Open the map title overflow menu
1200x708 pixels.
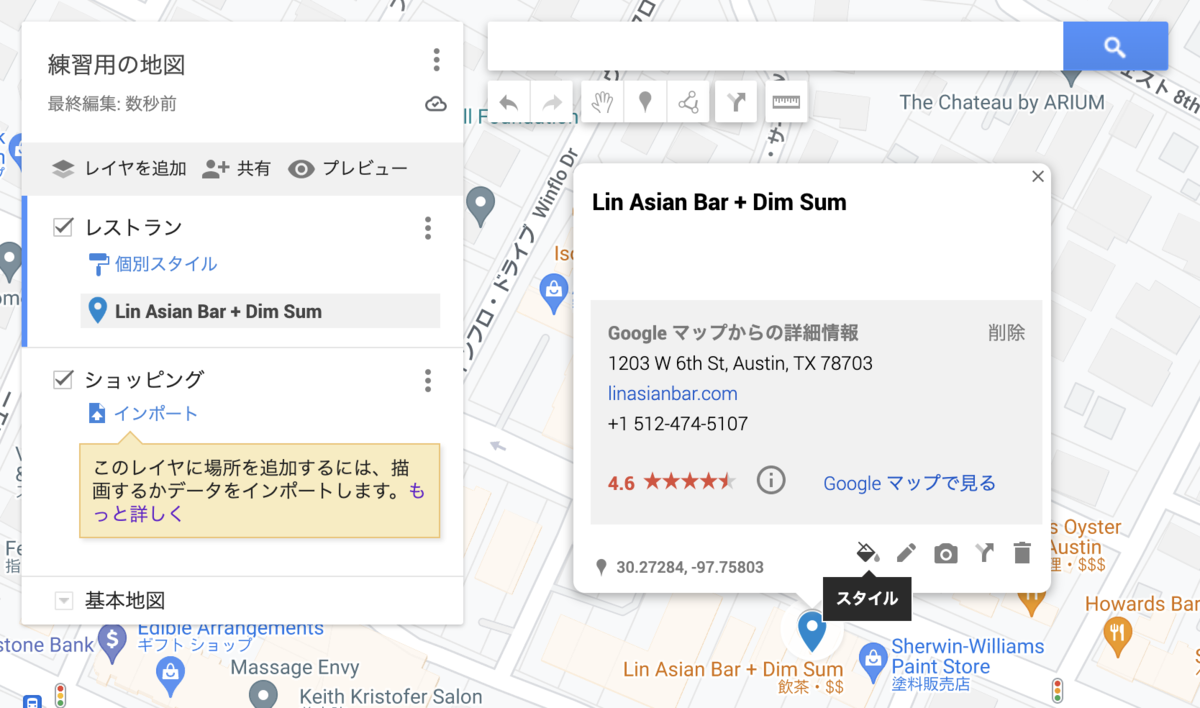coord(436,60)
